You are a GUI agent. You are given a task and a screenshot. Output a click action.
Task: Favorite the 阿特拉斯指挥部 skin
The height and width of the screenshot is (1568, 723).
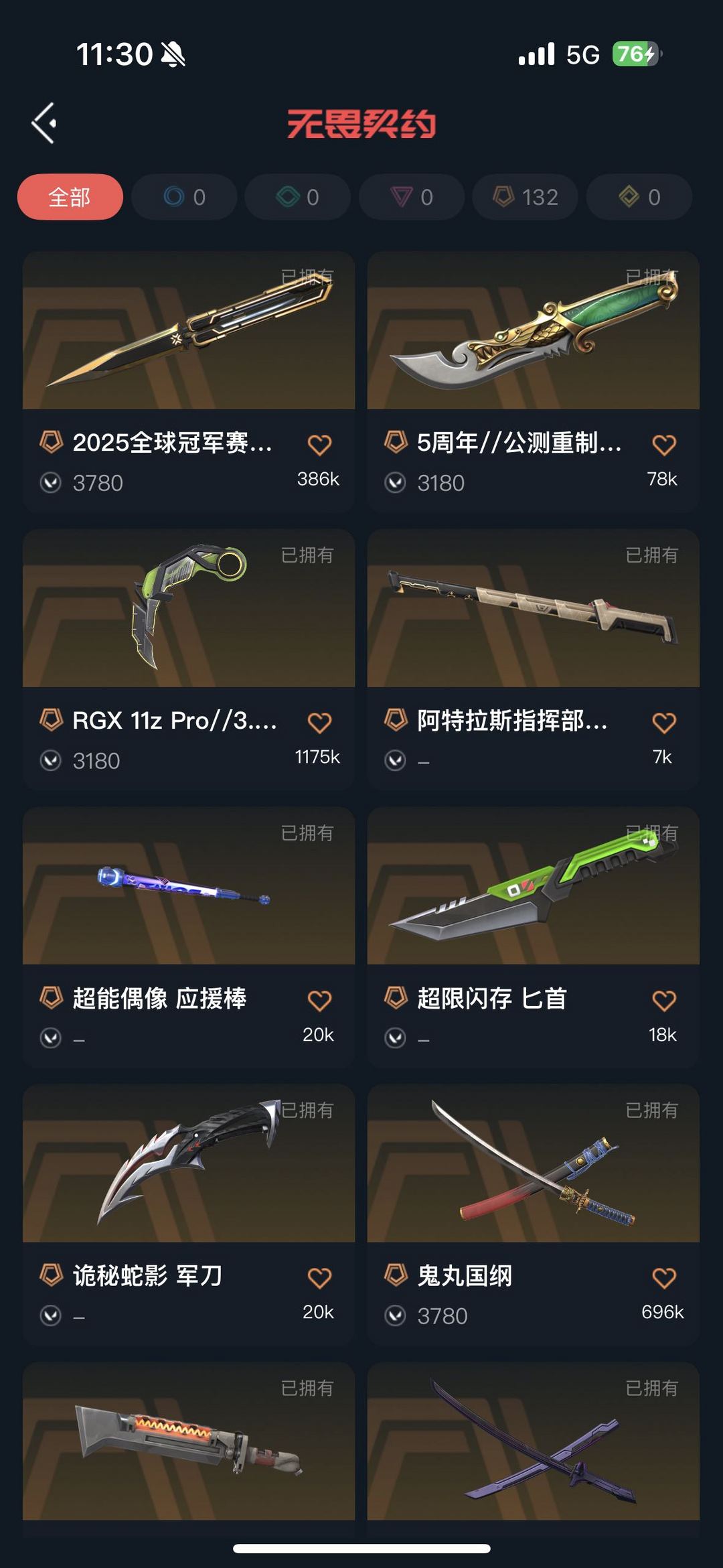point(663,723)
